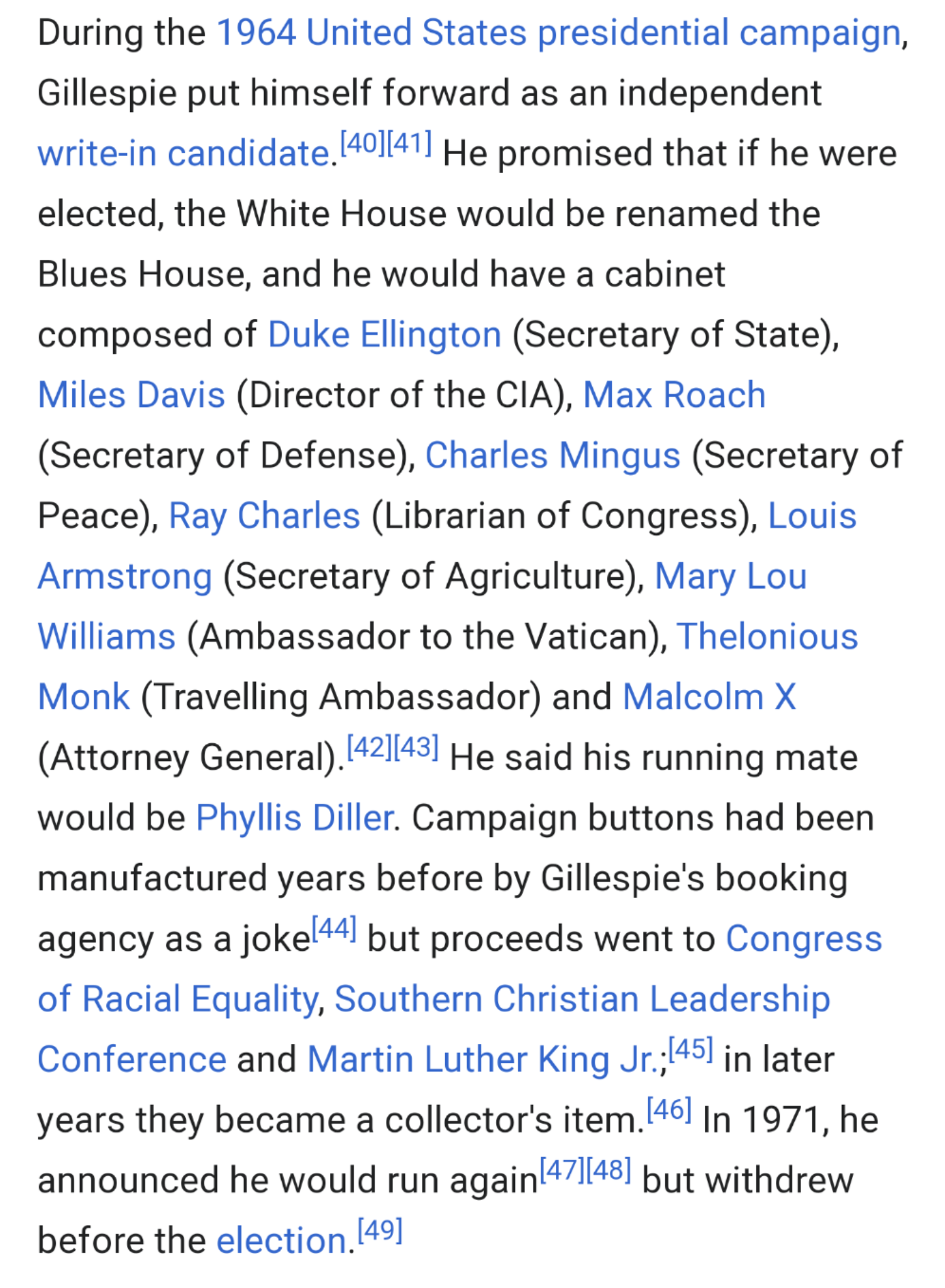Open the Miles Davis link

pos(131,396)
